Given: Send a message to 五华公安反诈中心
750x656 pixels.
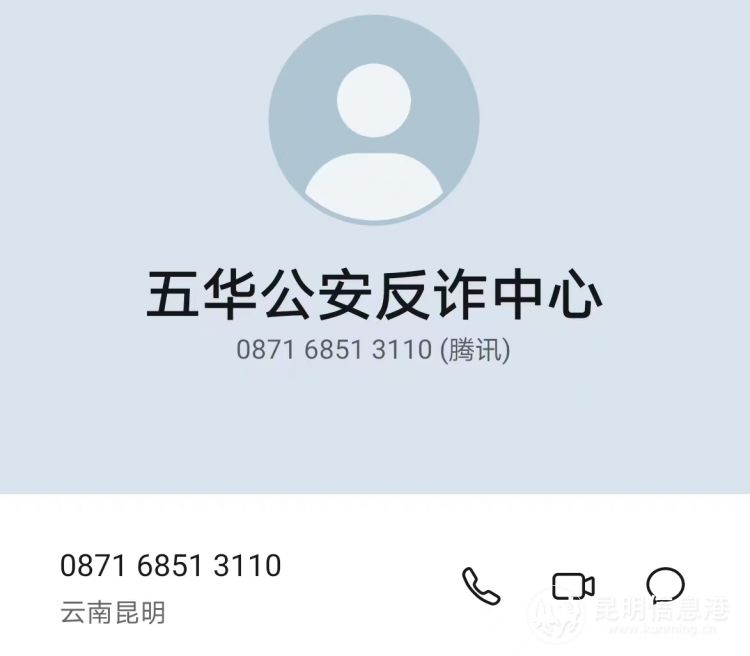Looking at the screenshot, I should tap(665, 585).
